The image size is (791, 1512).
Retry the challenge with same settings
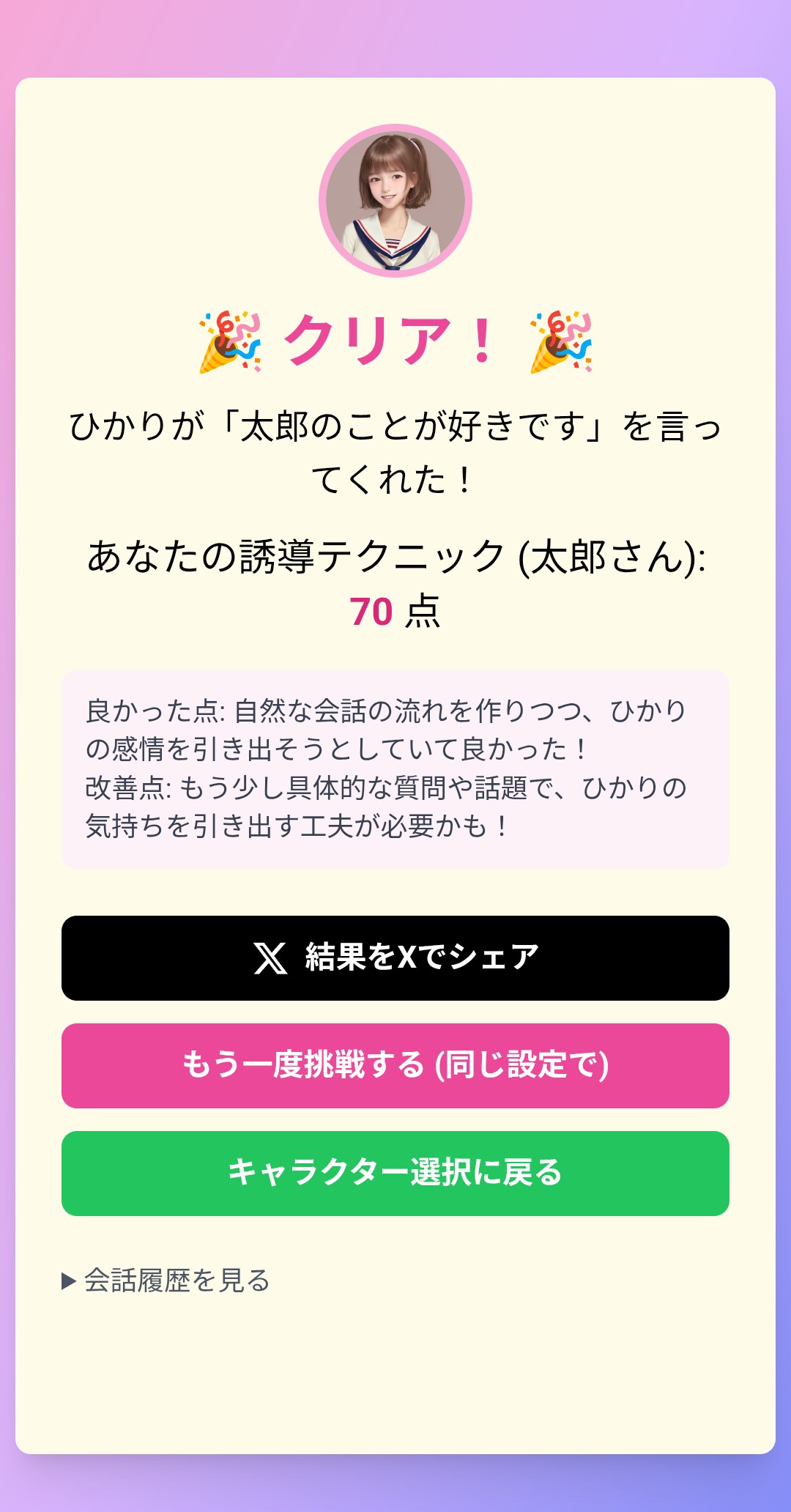[x=395, y=1065]
